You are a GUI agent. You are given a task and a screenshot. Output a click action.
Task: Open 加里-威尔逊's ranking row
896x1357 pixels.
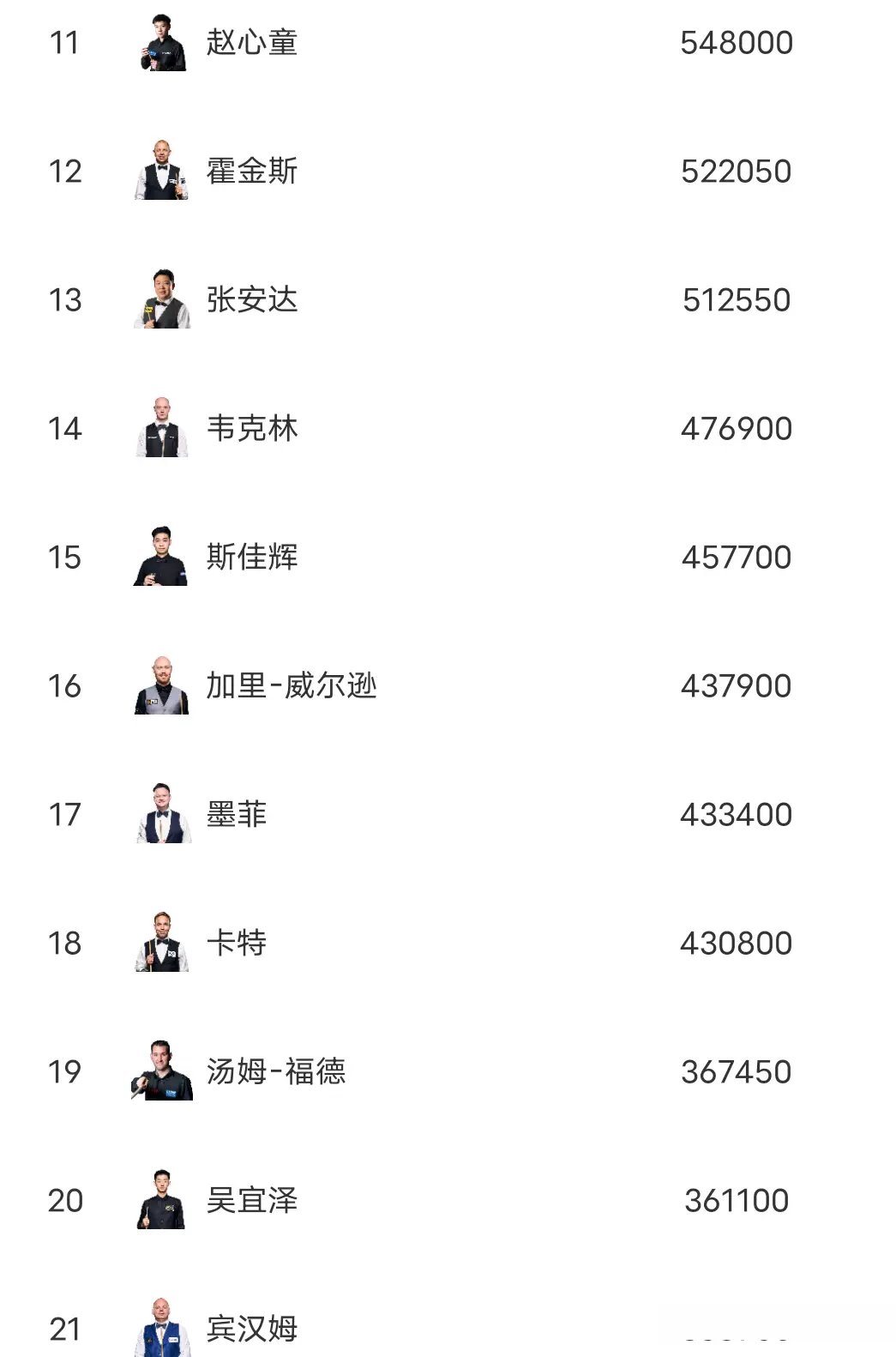point(291,686)
